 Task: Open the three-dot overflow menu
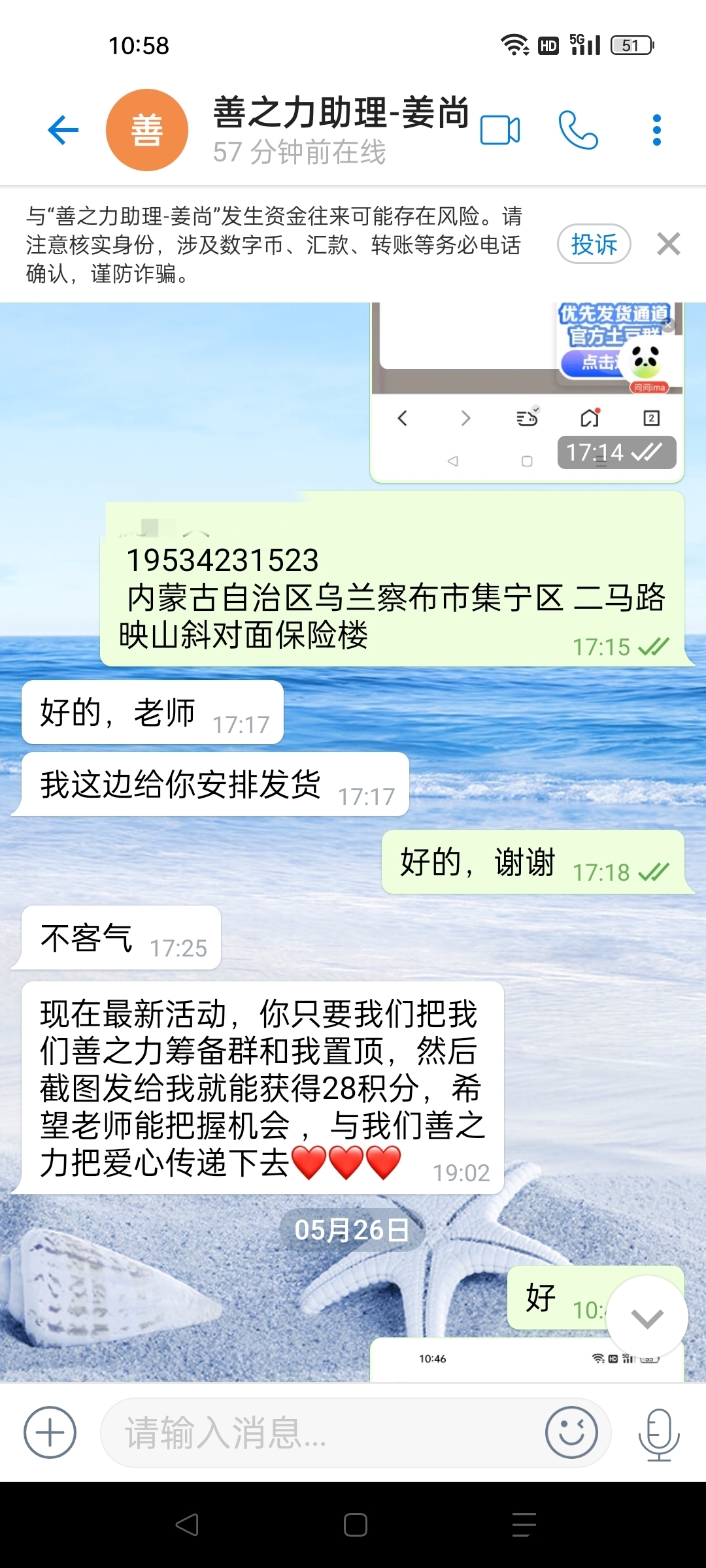point(657,130)
